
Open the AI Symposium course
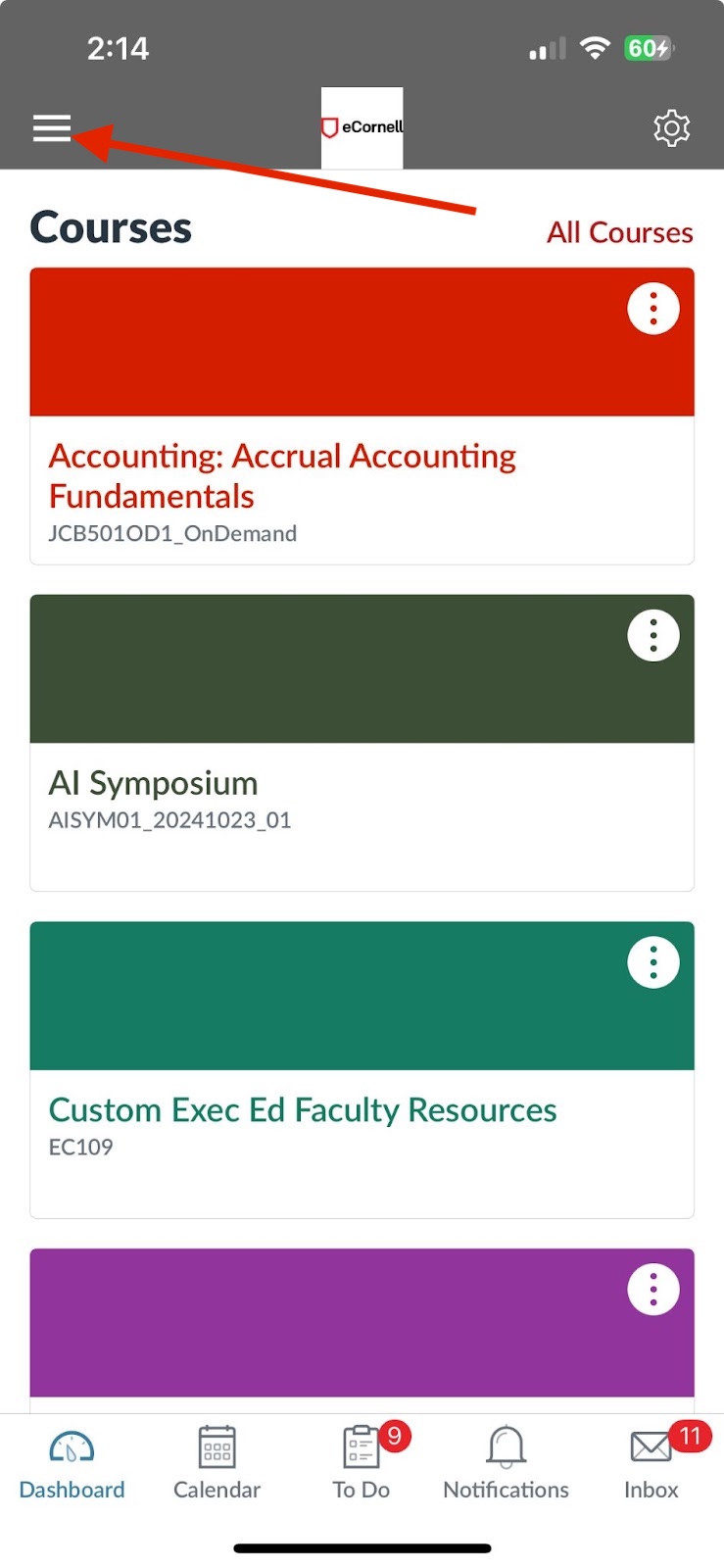(154, 783)
